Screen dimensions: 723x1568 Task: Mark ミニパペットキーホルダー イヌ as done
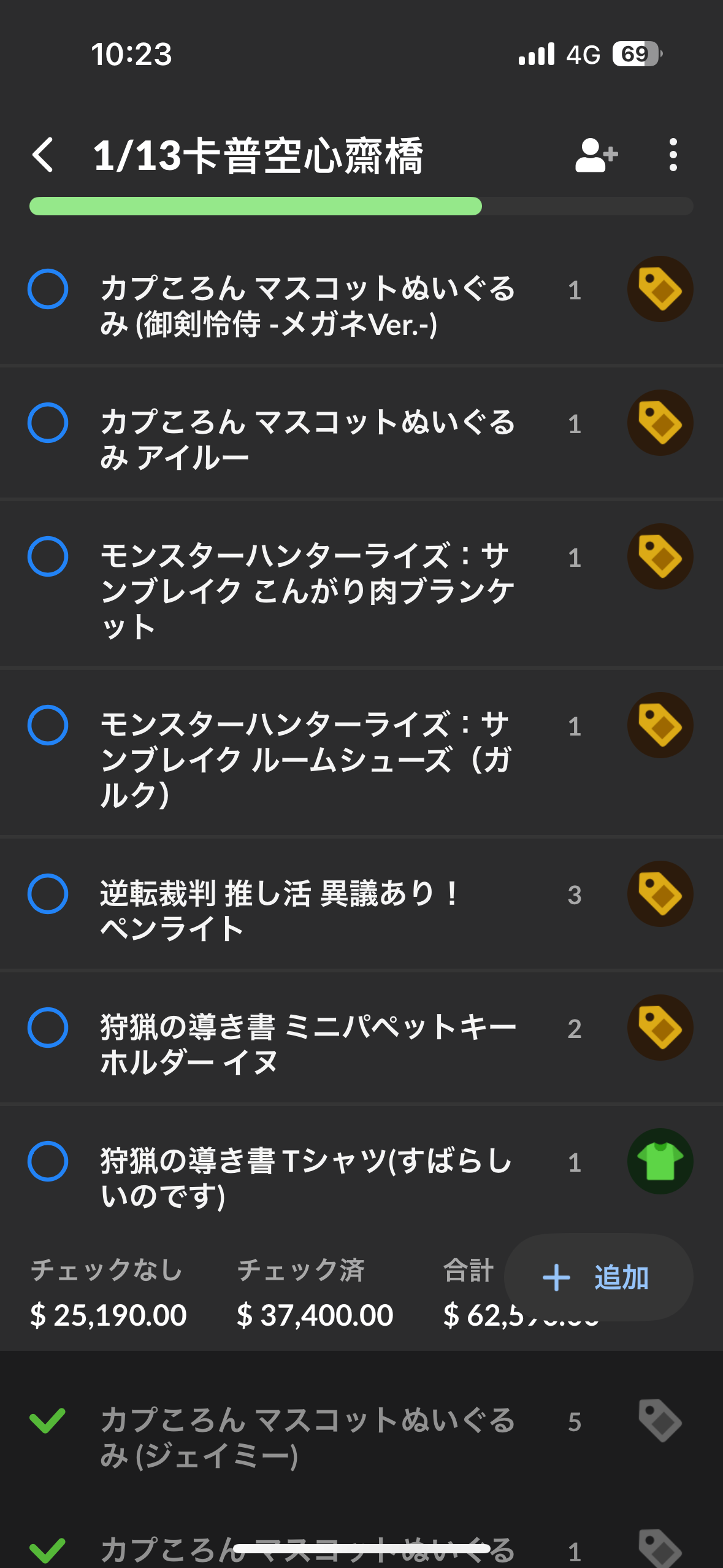click(x=48, y=1028)
